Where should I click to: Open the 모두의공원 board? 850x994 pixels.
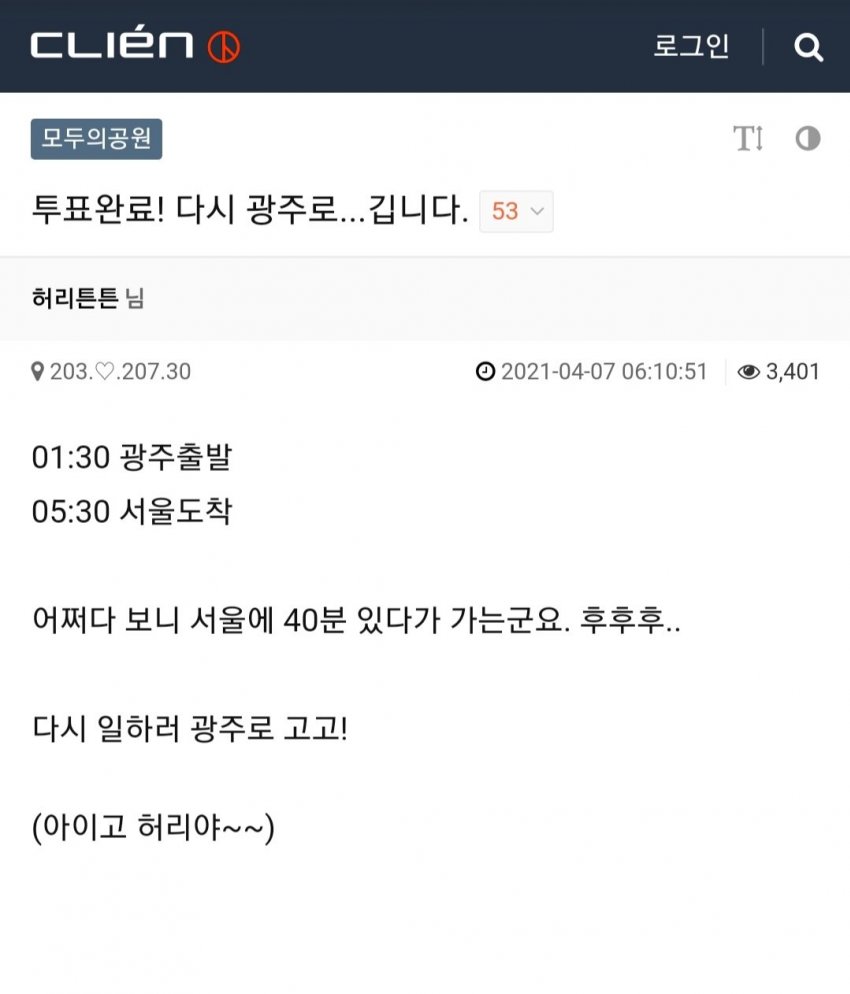96,139
